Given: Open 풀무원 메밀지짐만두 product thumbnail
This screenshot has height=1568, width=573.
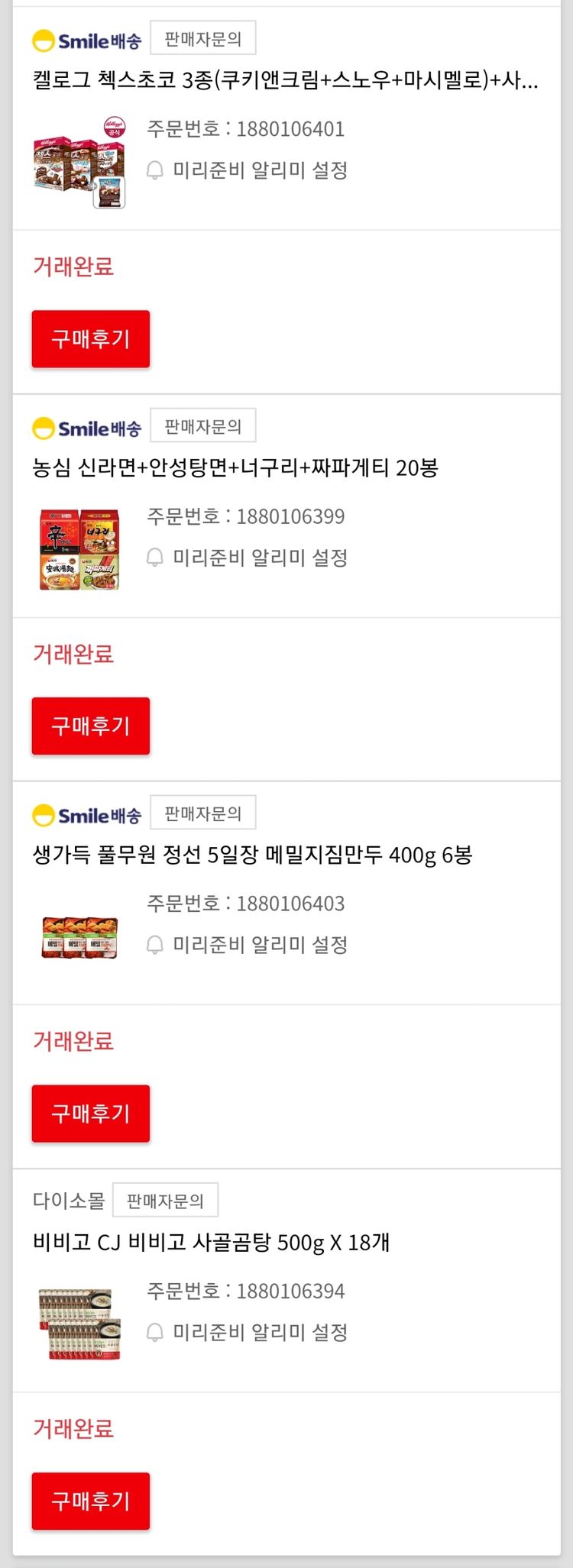Looking at the screenshot, I should (79, 937).
